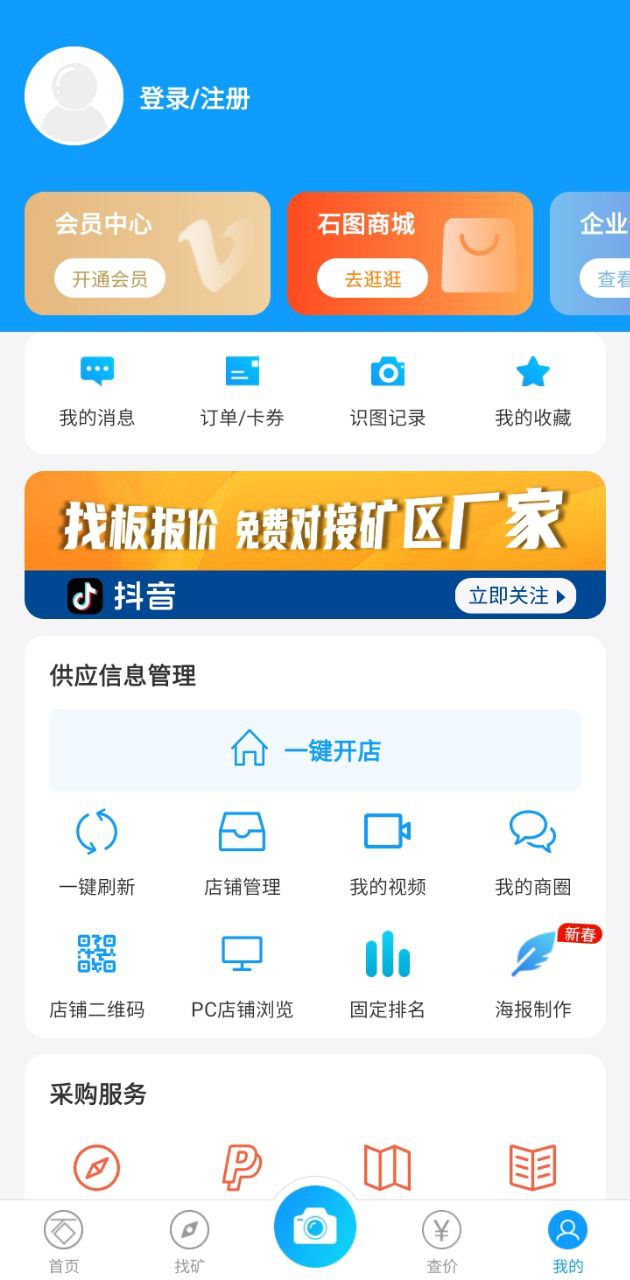
Task: Tap 开通会员 in the 会员中心 card
Action: pyautogui.click(x=110, y=279)
